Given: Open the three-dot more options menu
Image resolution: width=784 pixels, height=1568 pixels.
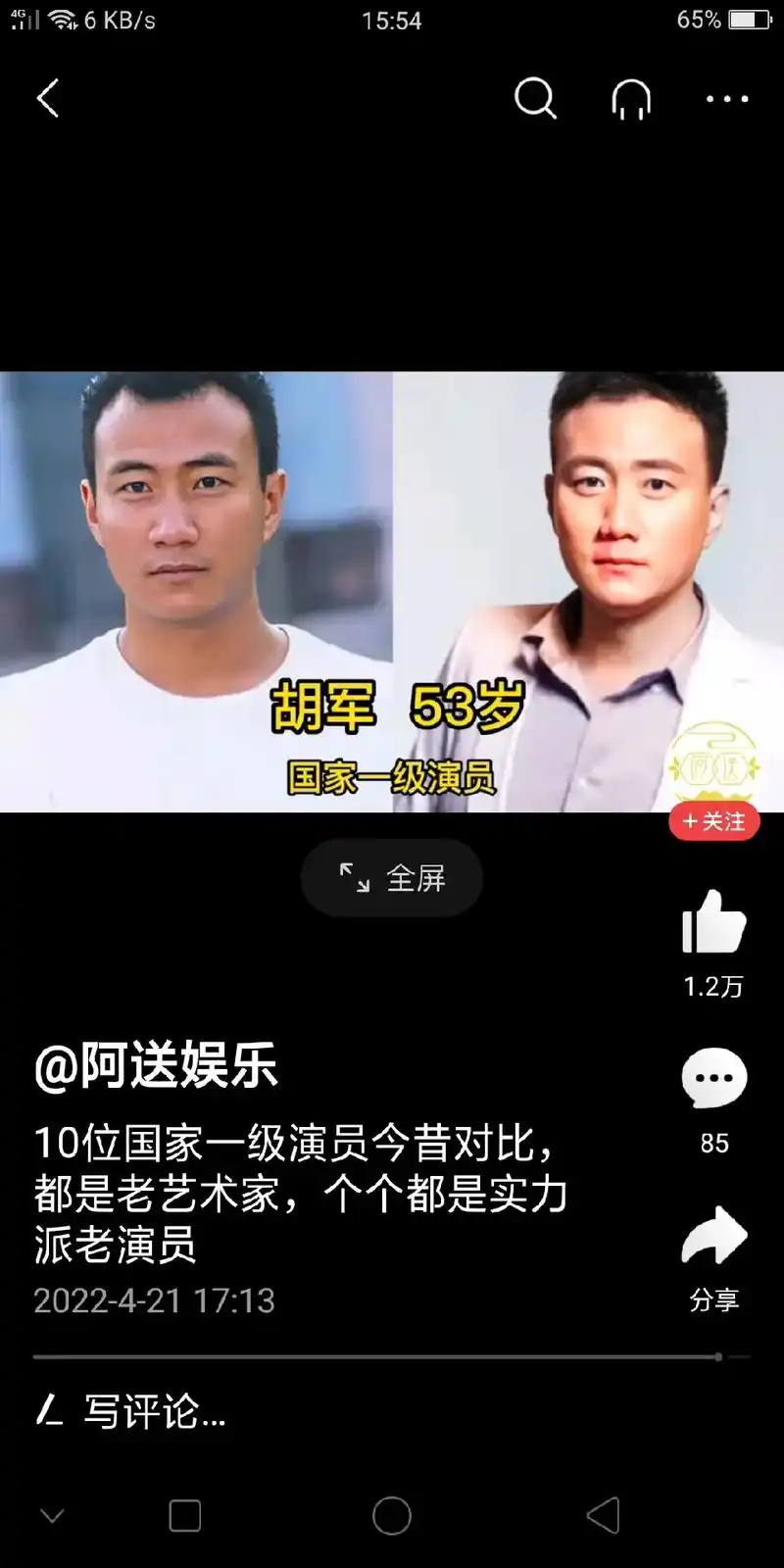Looking at the screenshot, I should 726,98.
